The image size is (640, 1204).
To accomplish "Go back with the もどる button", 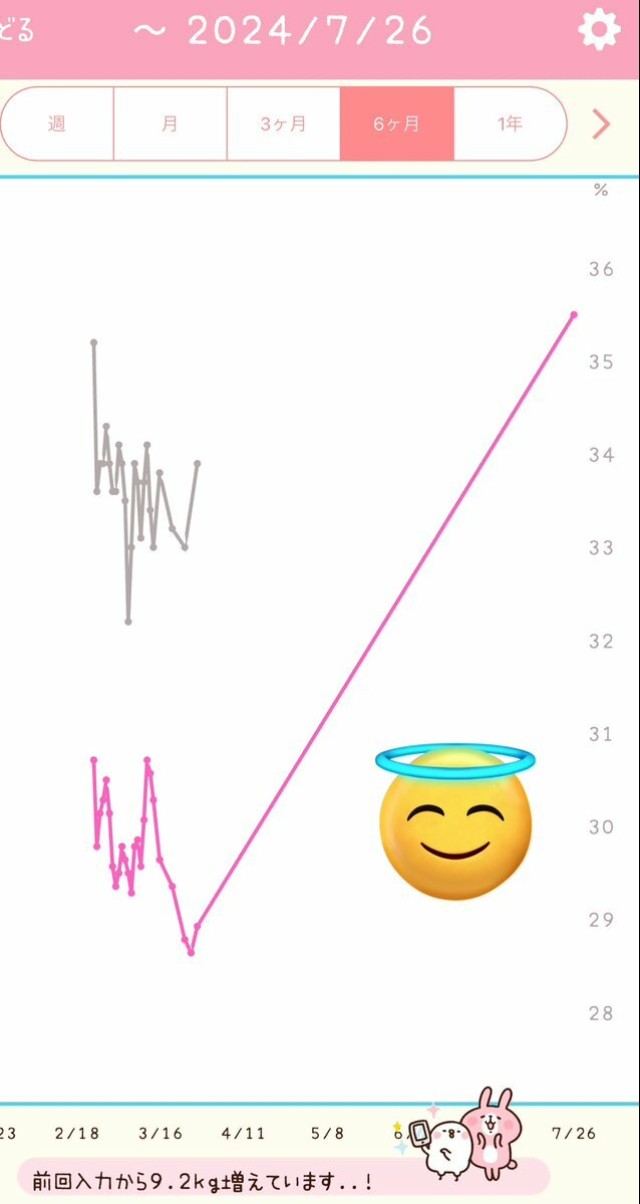I will click(16, 31).
